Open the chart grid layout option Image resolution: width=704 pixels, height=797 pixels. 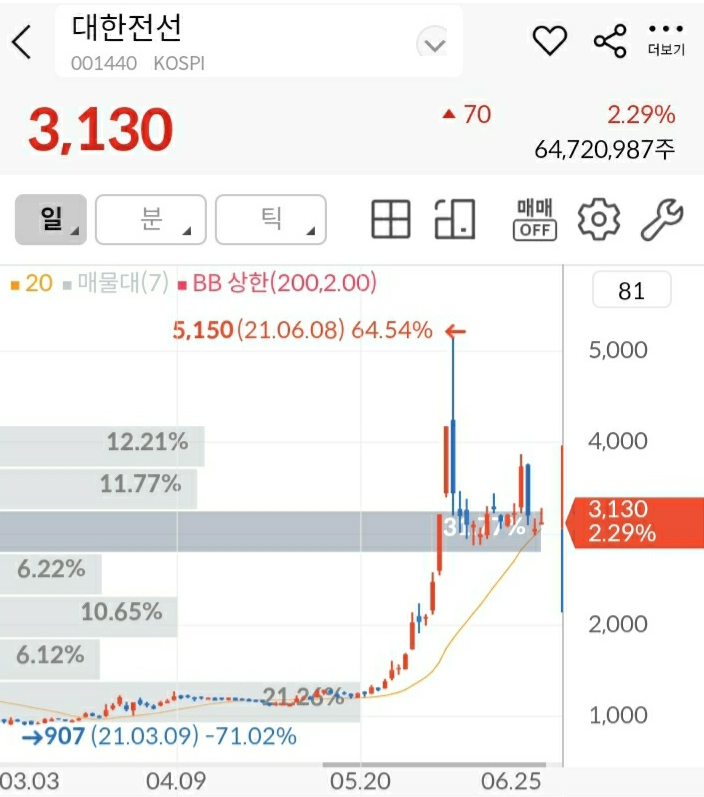pos(391,219)
